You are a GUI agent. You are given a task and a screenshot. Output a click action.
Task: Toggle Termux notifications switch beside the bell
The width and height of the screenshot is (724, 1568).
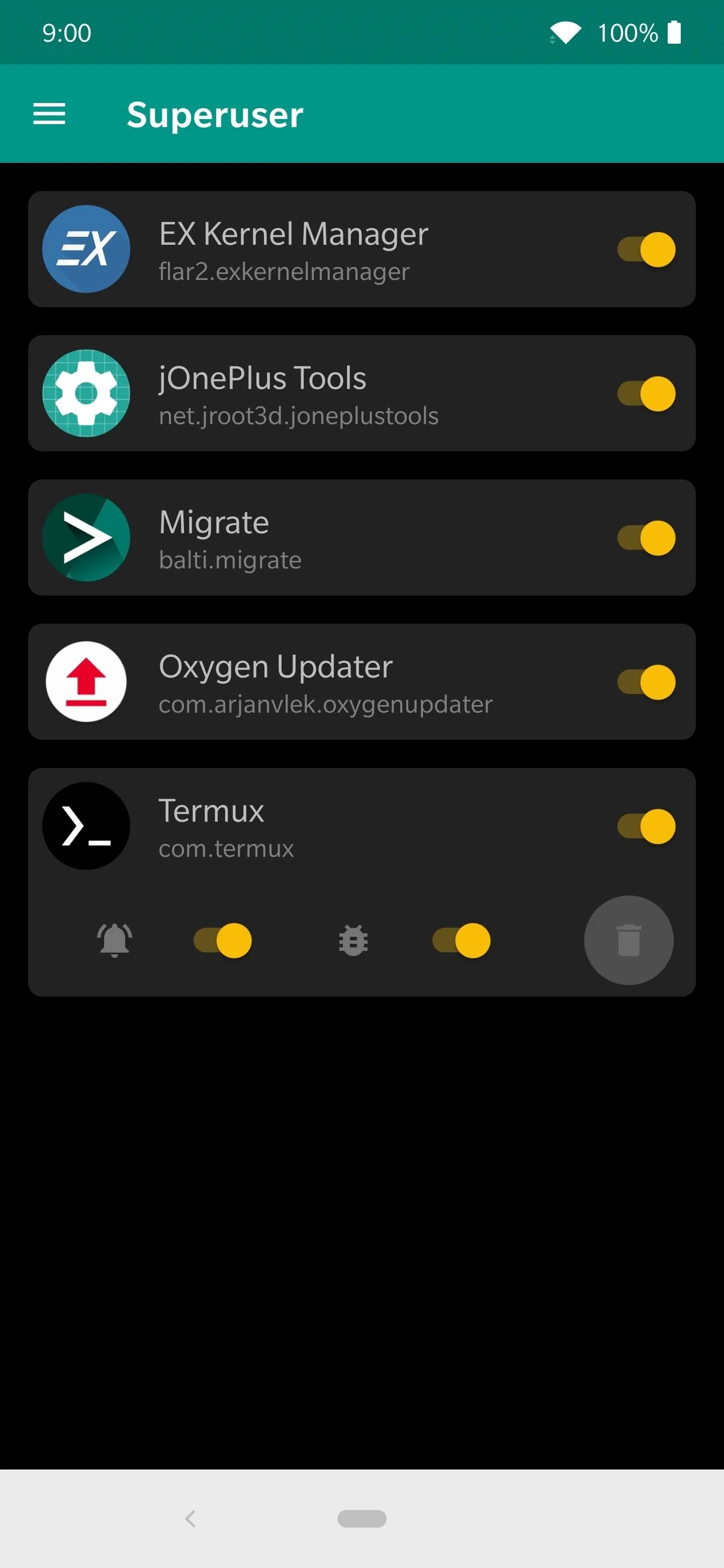coord(222,940)
